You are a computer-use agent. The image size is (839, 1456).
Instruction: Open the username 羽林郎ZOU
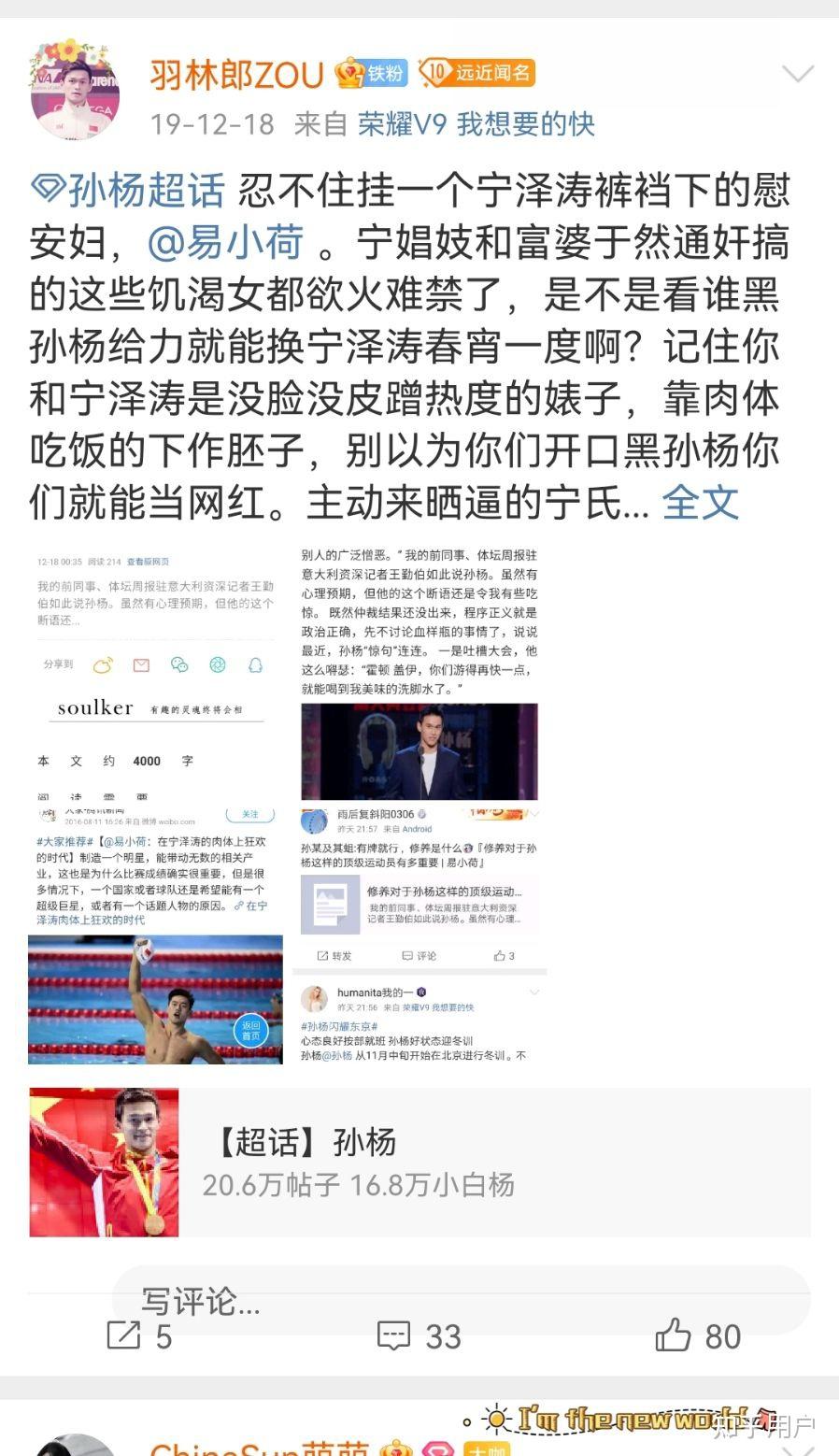(236, 75)
